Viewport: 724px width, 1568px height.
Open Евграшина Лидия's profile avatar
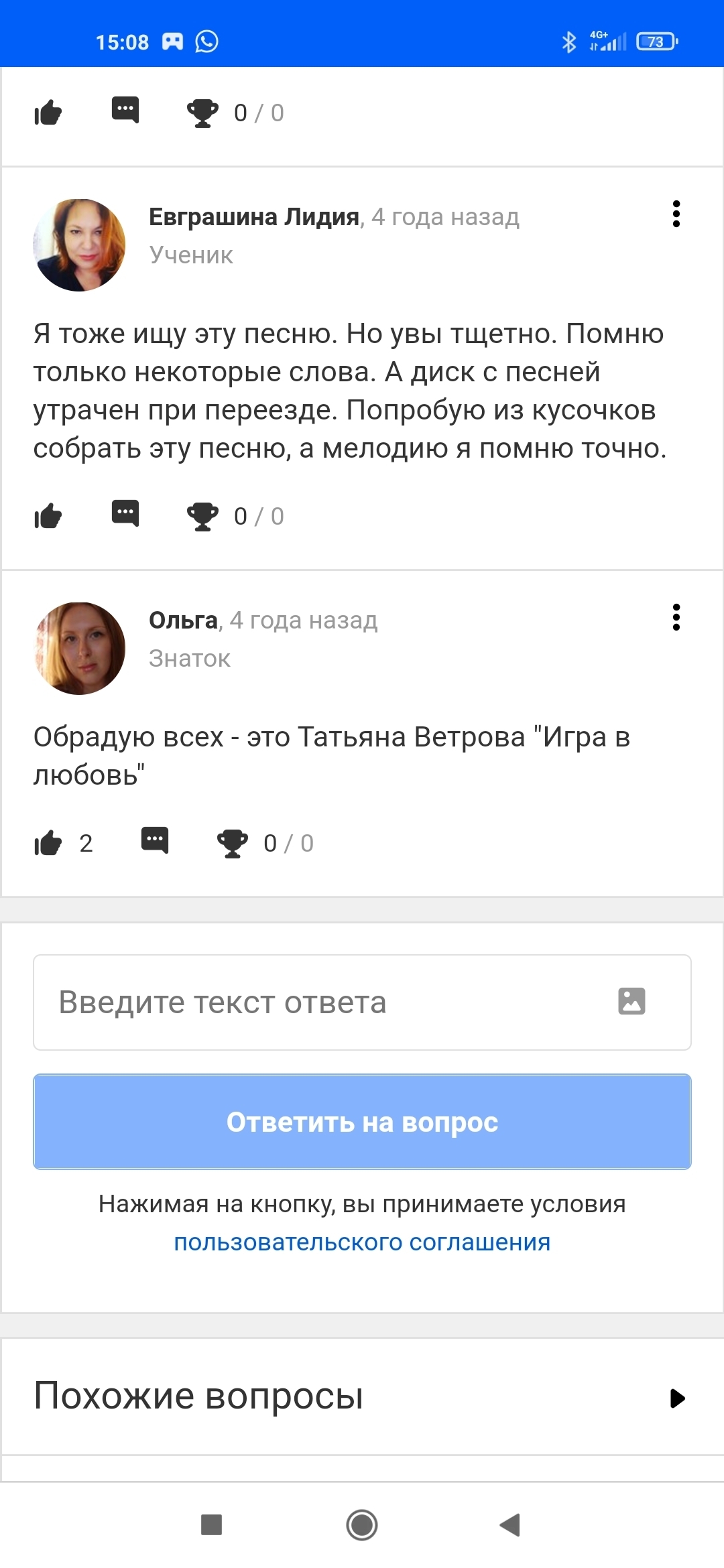[x=79, y=245]
